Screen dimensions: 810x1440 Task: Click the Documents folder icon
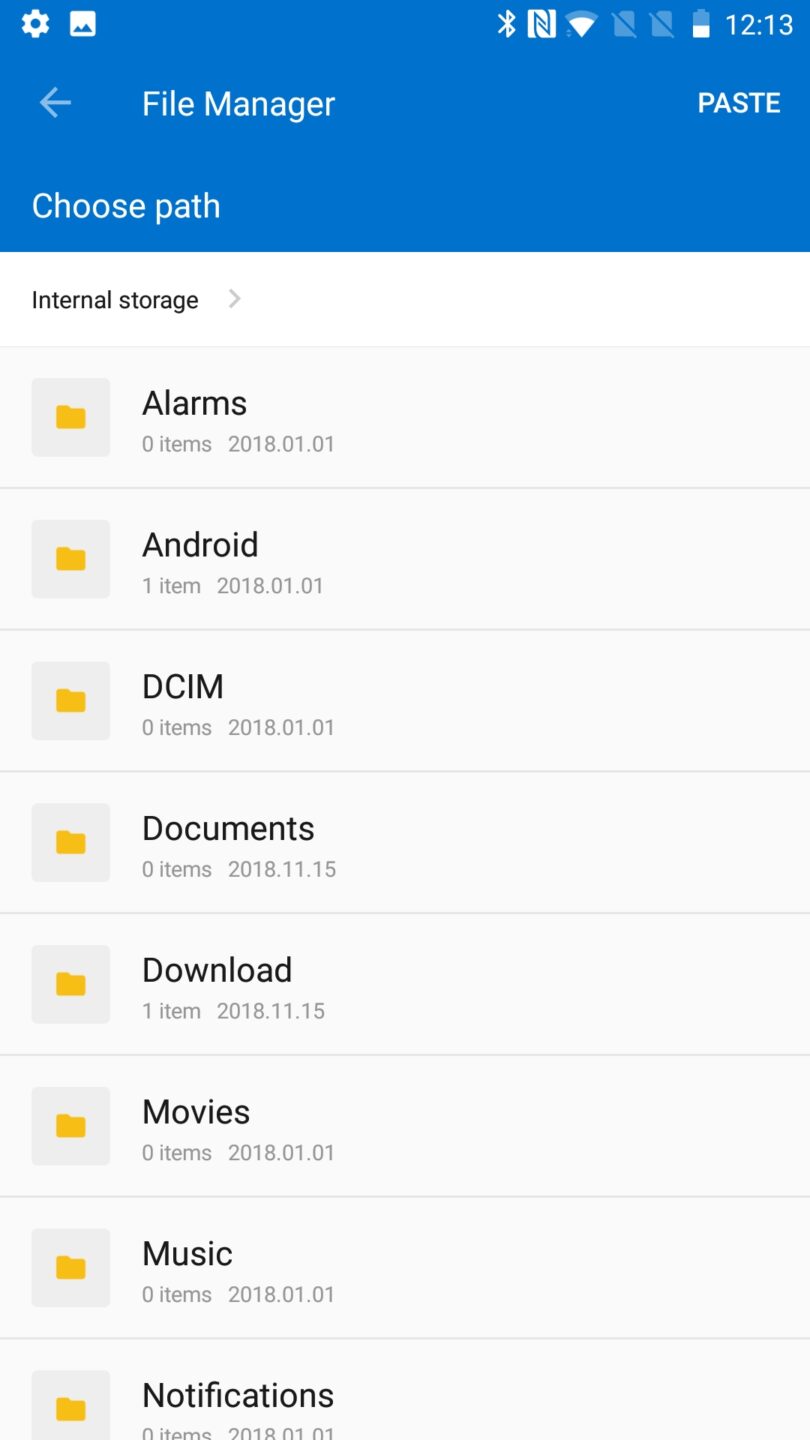[x=70, y=842]
